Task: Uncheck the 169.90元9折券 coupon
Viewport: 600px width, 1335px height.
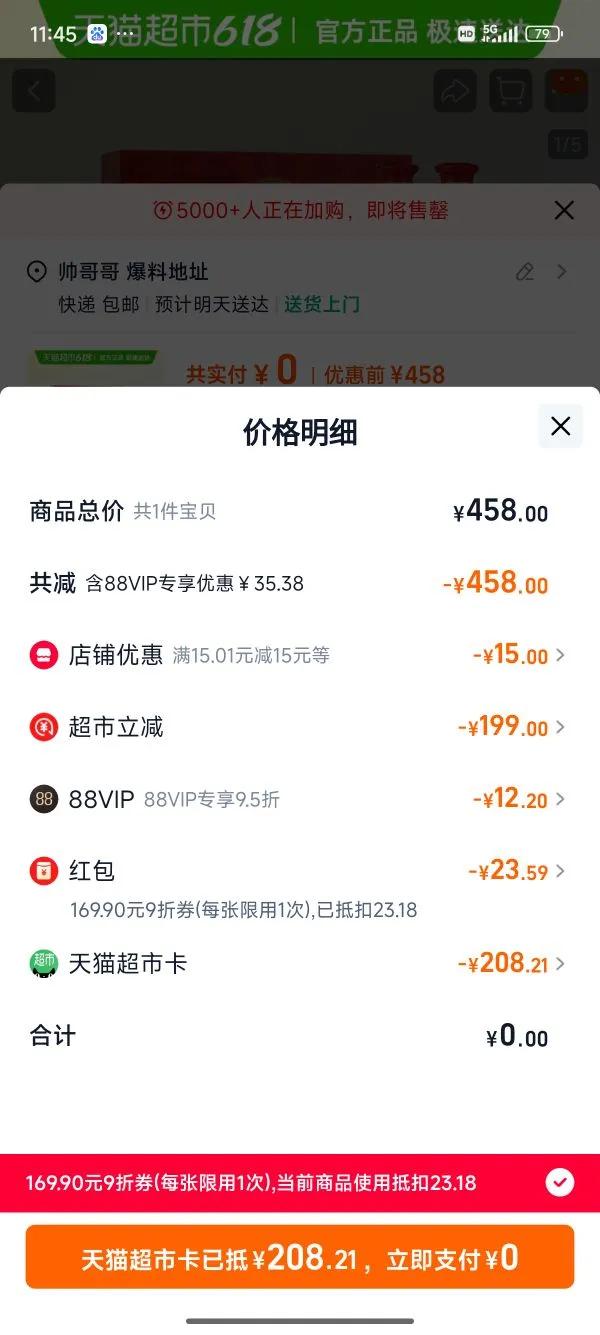Action: pyautogui.click(x=560, y=1183)
